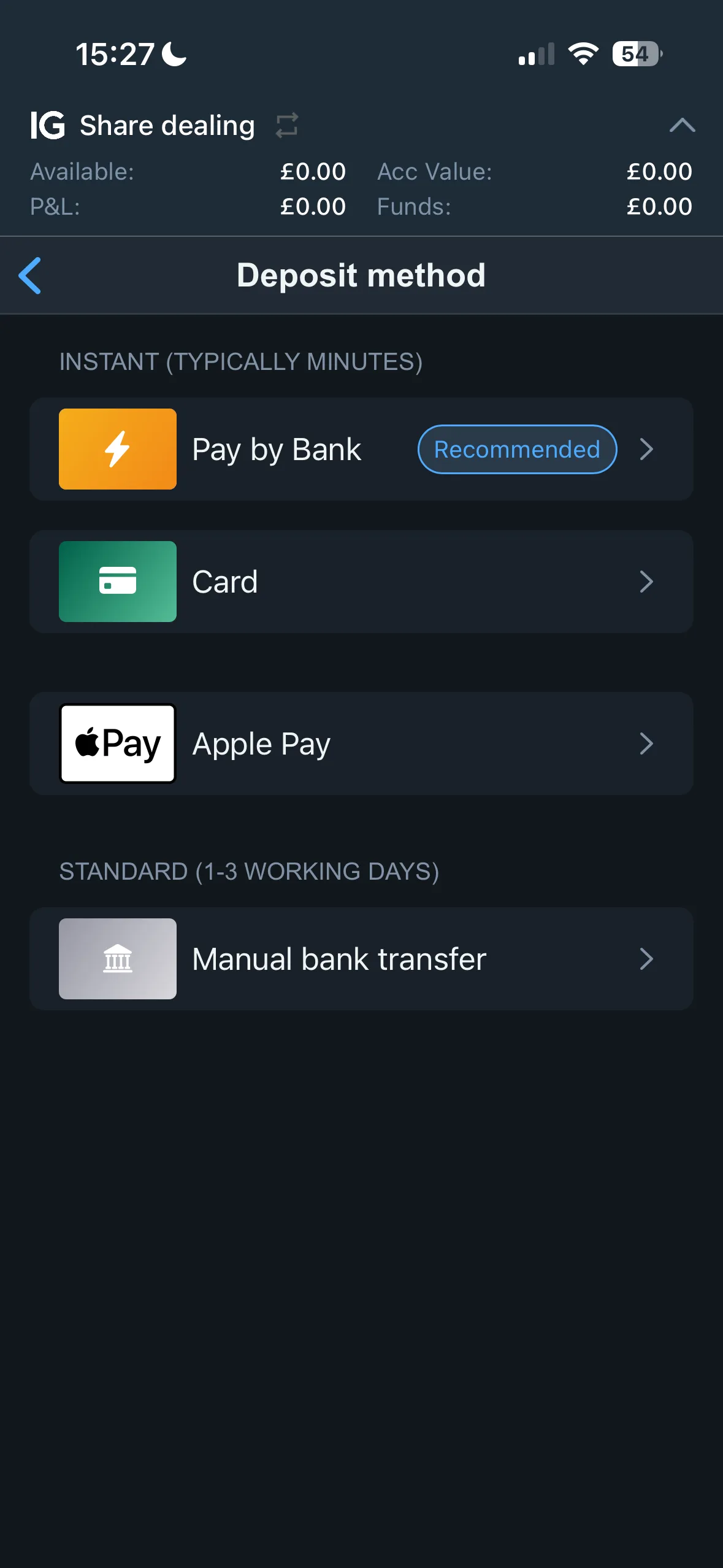This screenshot has height=1568, width=723.
Task: Tap the green Card payment icon
Action: [117, 581]
